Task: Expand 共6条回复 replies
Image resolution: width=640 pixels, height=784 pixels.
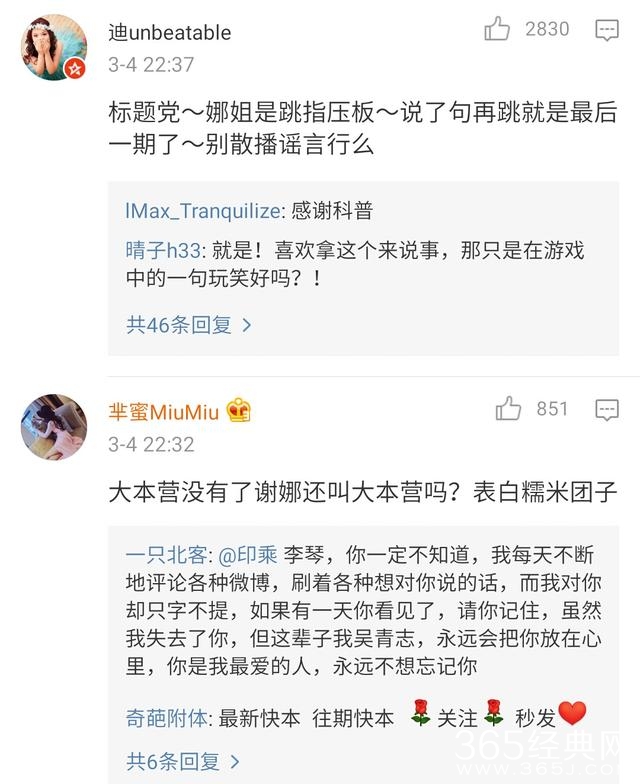Action: tap(182, 760)
